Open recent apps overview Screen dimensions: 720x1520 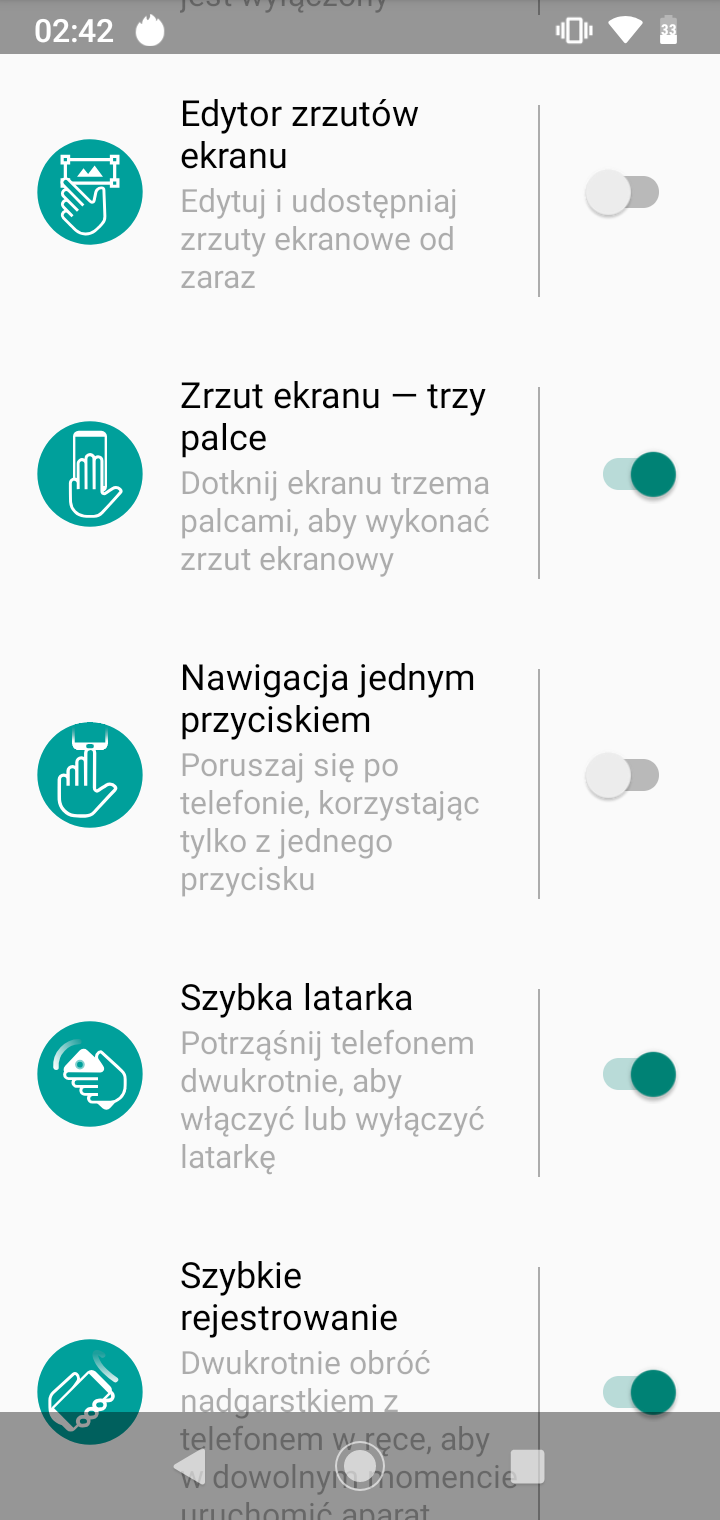(x=527, y=1466)
